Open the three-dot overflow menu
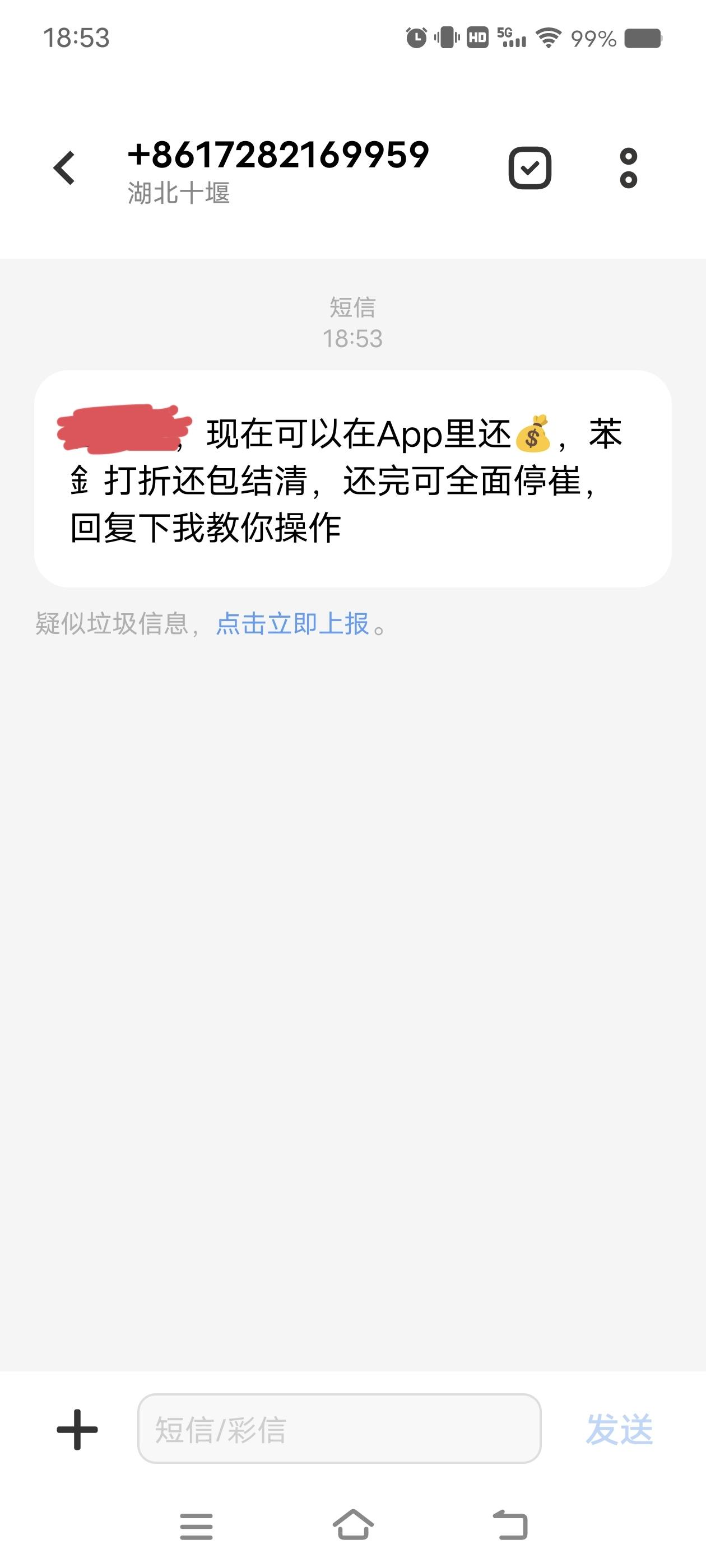 point(628,168)
